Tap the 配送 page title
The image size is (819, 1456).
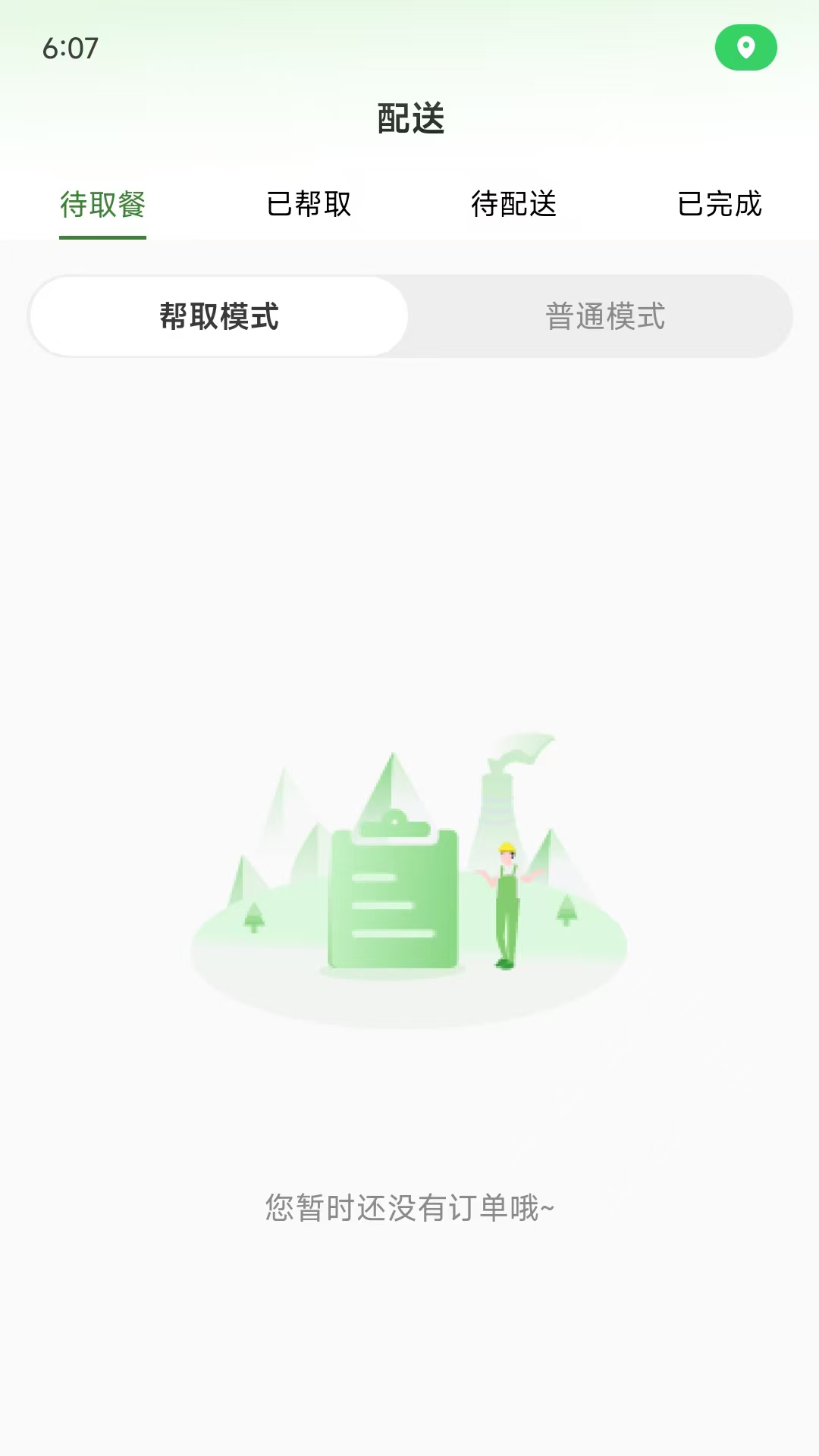409,118
